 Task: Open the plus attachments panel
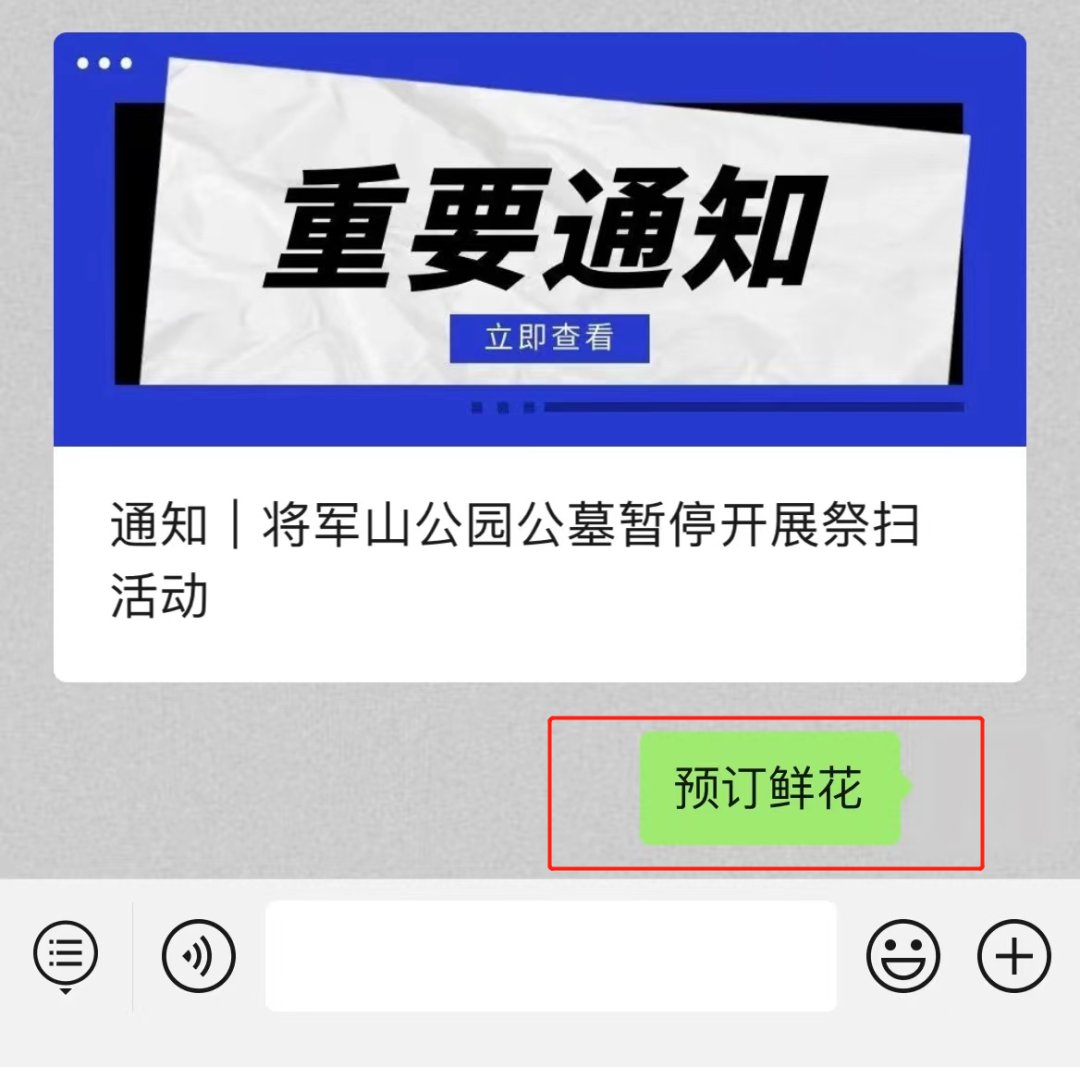(x=1013, y=956)
